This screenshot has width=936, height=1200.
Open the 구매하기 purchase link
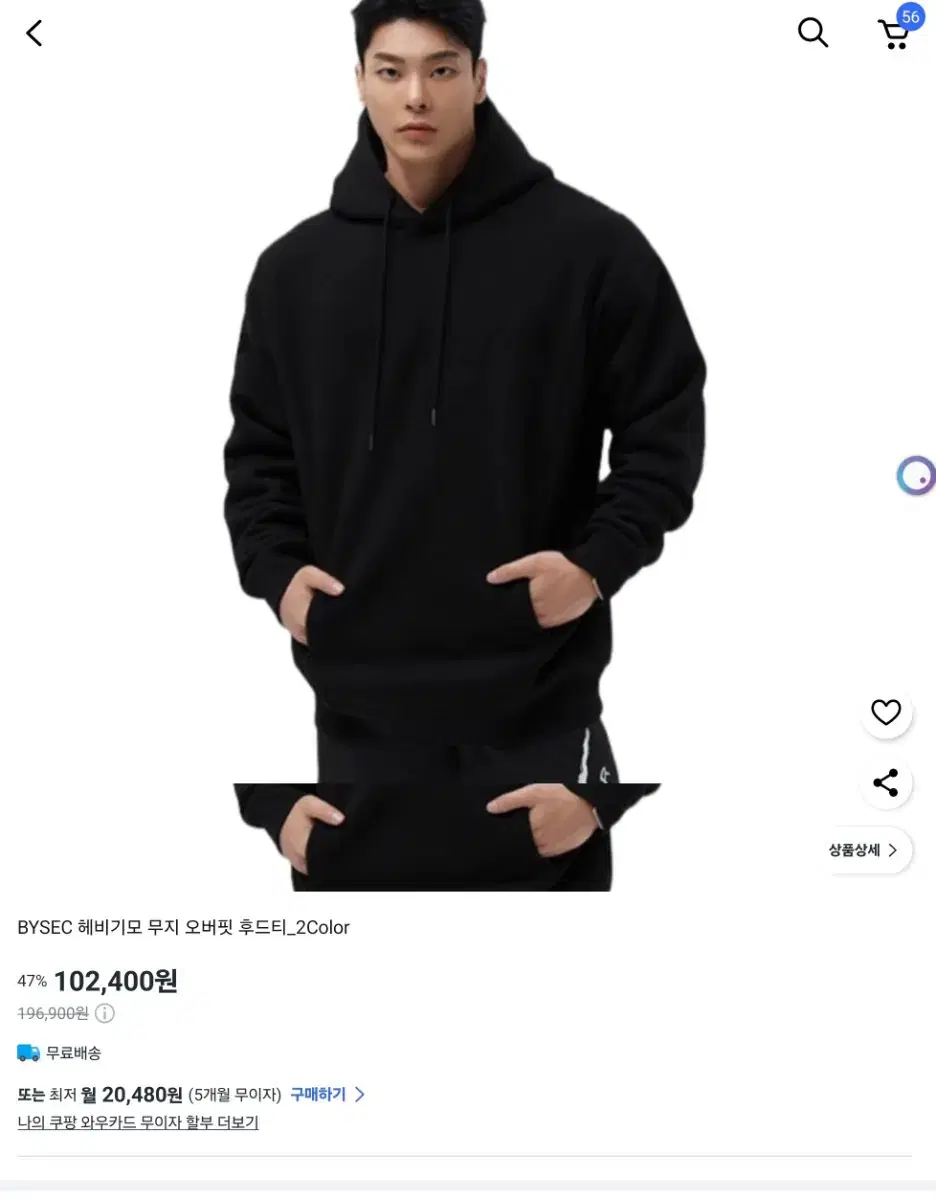pos(317,1094)
